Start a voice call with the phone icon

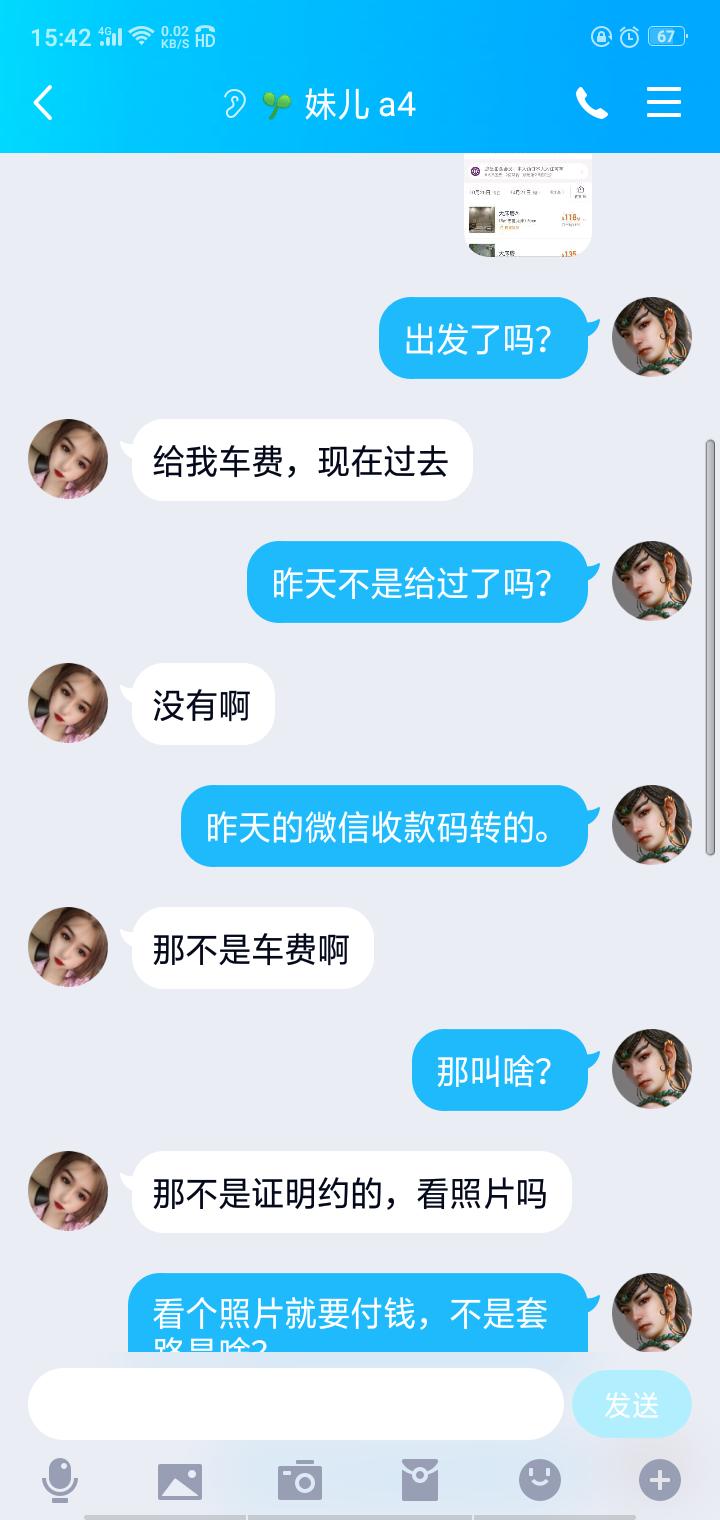(x=591, y=104)
